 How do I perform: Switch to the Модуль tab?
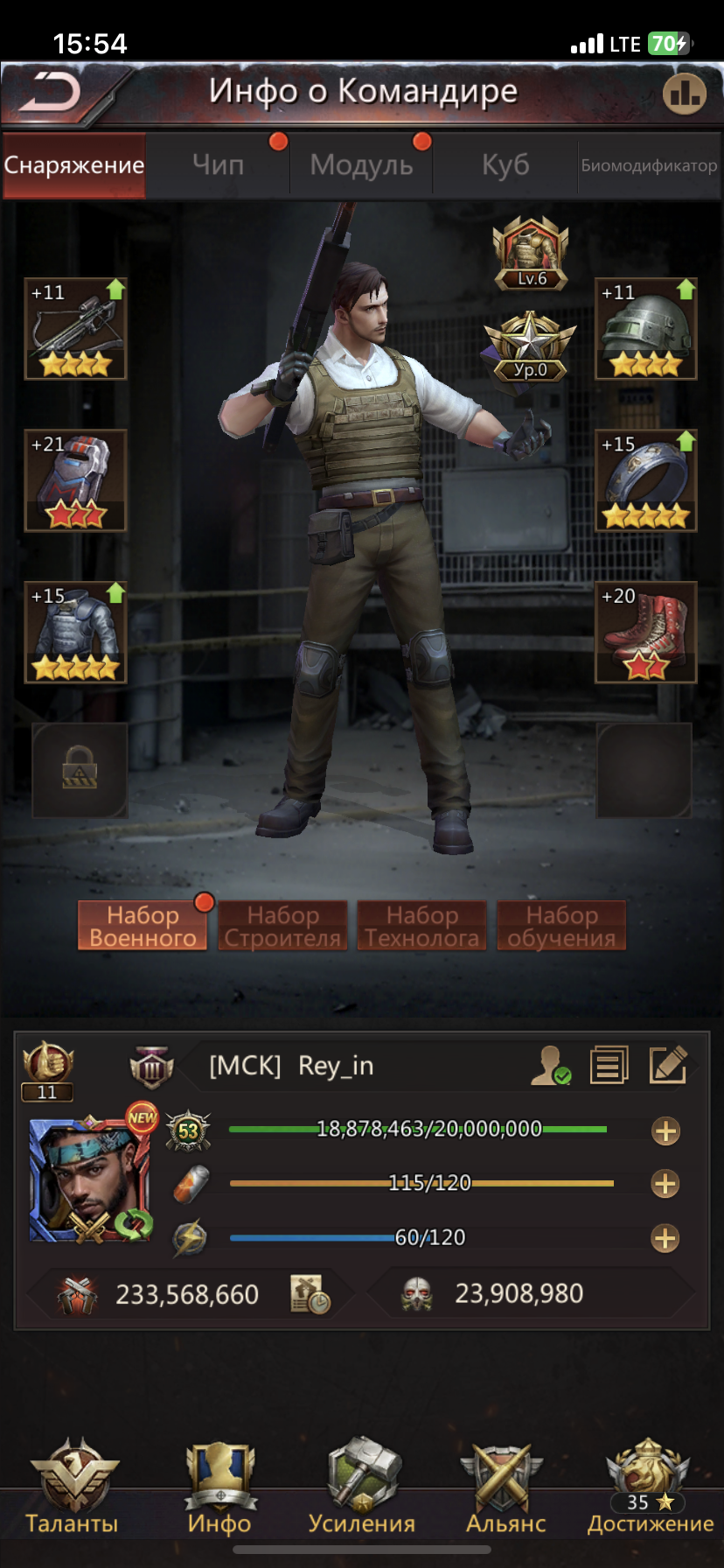[x=361, y=164]
